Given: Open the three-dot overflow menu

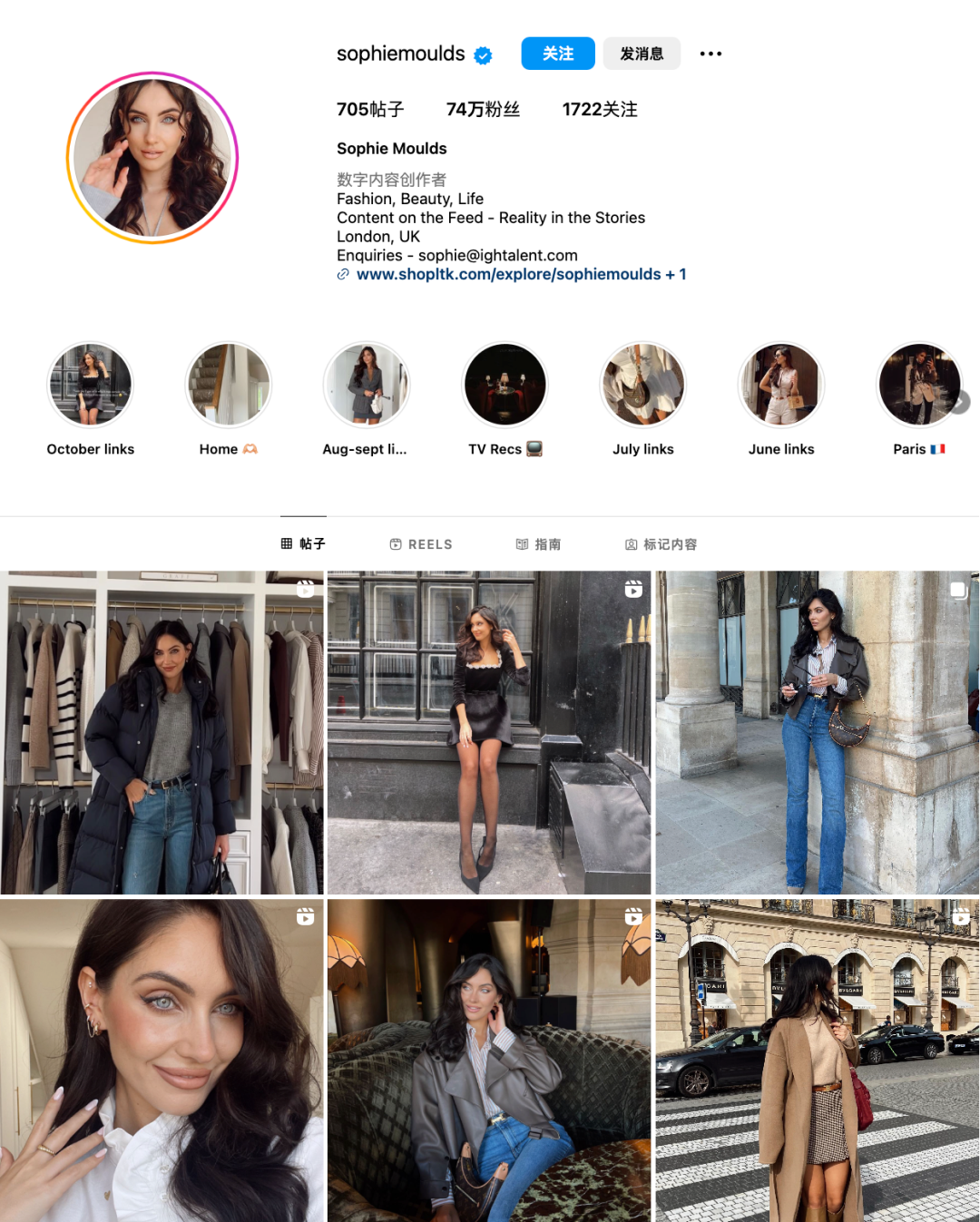Looking at the screenshot, I should [710, 54].
